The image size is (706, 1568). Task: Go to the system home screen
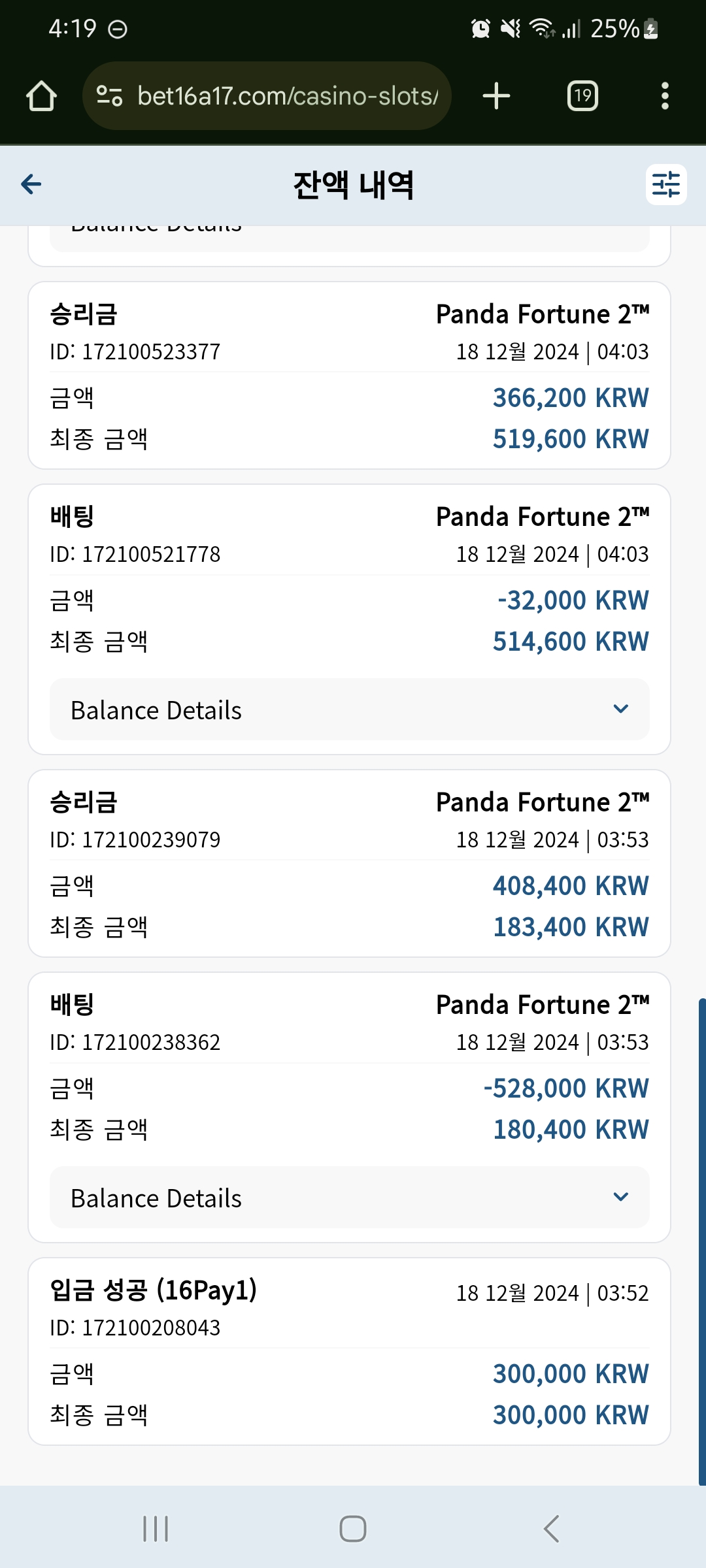(353, 1529)
